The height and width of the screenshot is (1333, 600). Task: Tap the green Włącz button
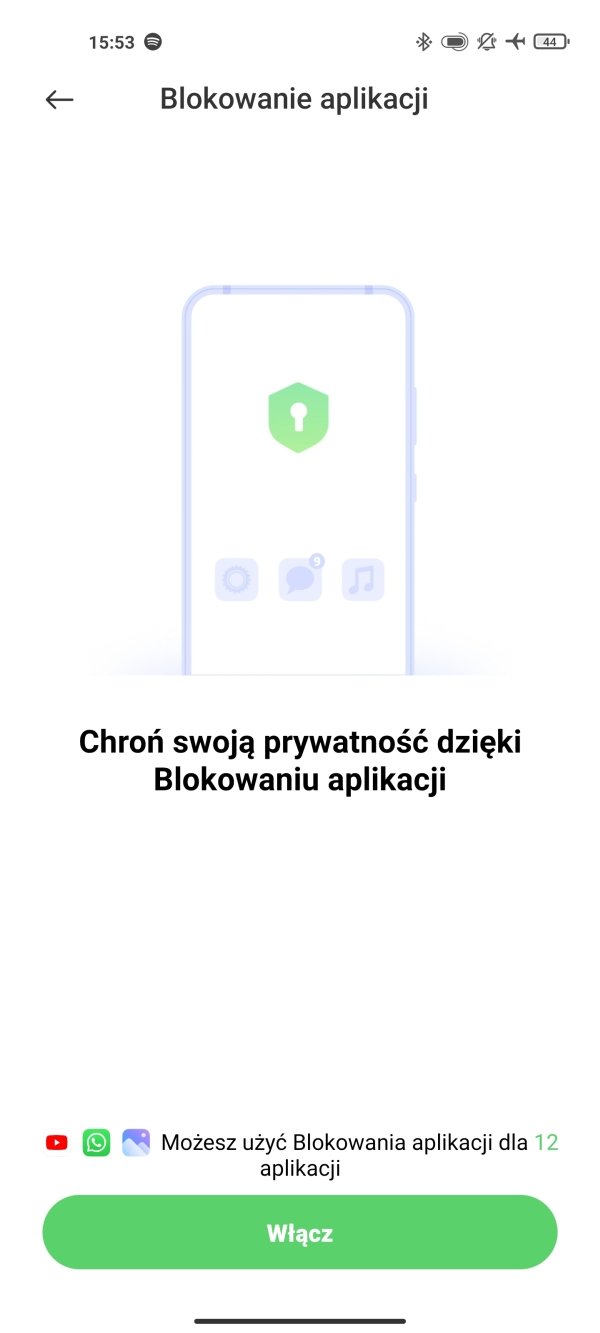299,1232
